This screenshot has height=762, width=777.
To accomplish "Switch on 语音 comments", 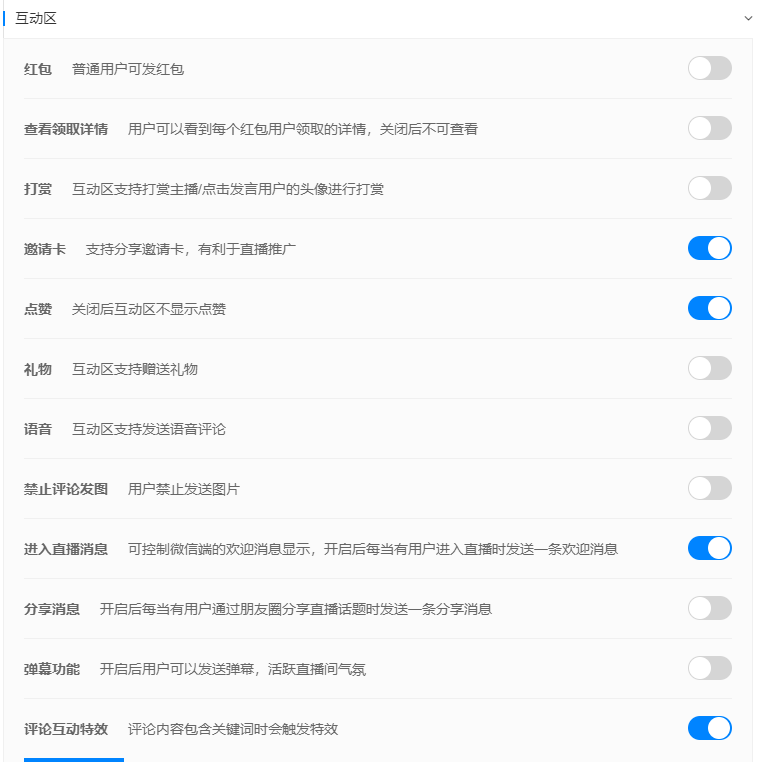I will pos(709,428).
